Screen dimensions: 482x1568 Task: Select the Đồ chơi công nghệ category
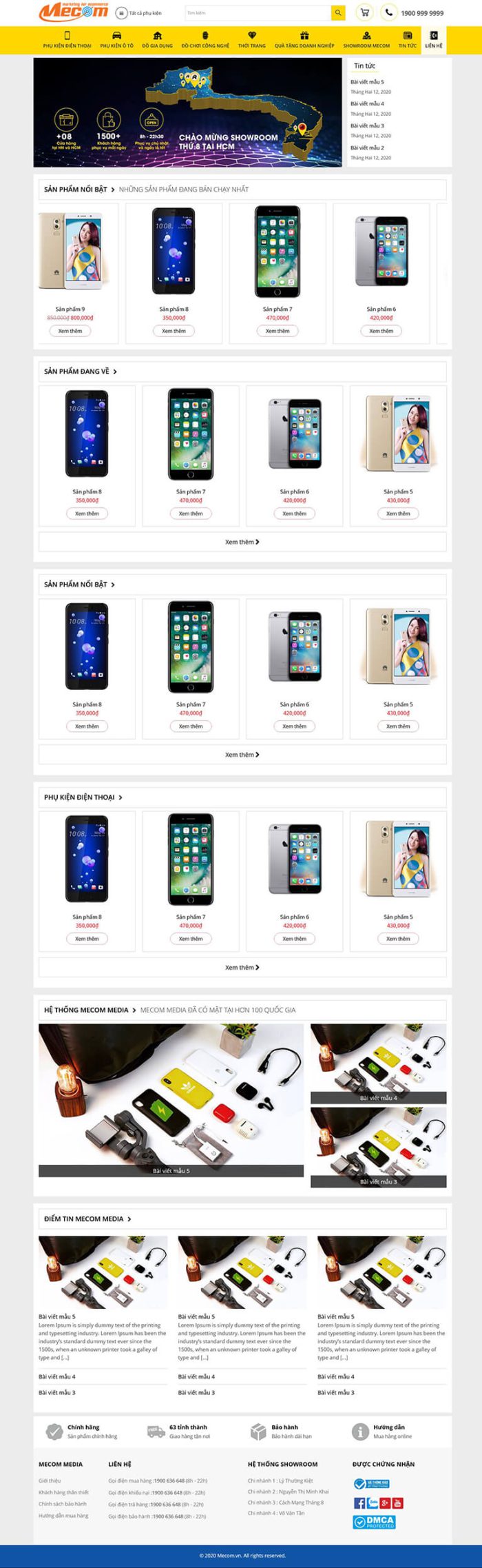click(205, 40)
